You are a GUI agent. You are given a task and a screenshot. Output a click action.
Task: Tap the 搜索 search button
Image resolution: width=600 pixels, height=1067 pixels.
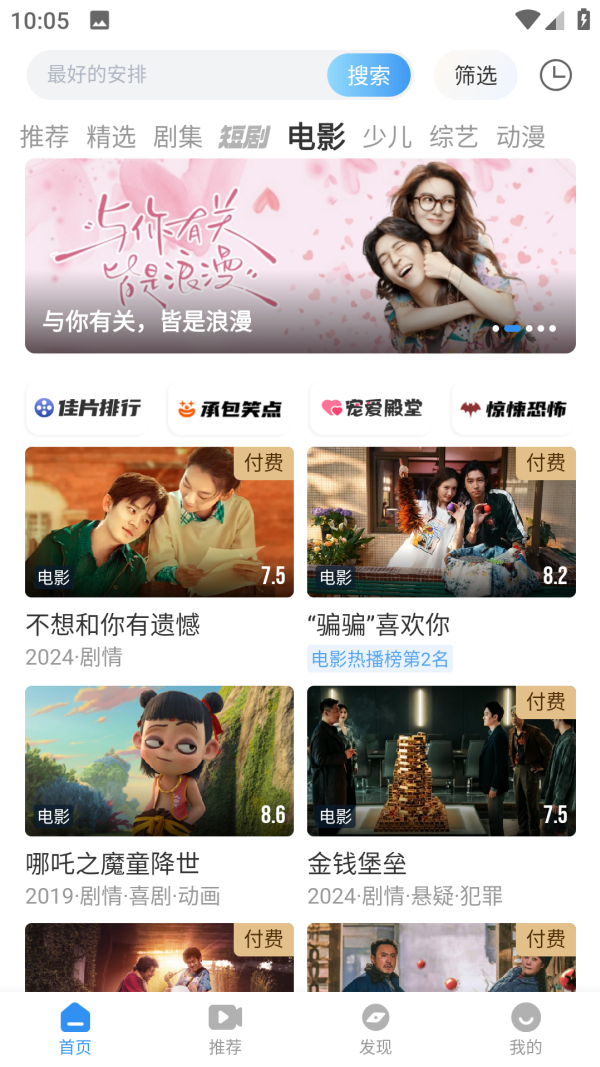[369, 75]
